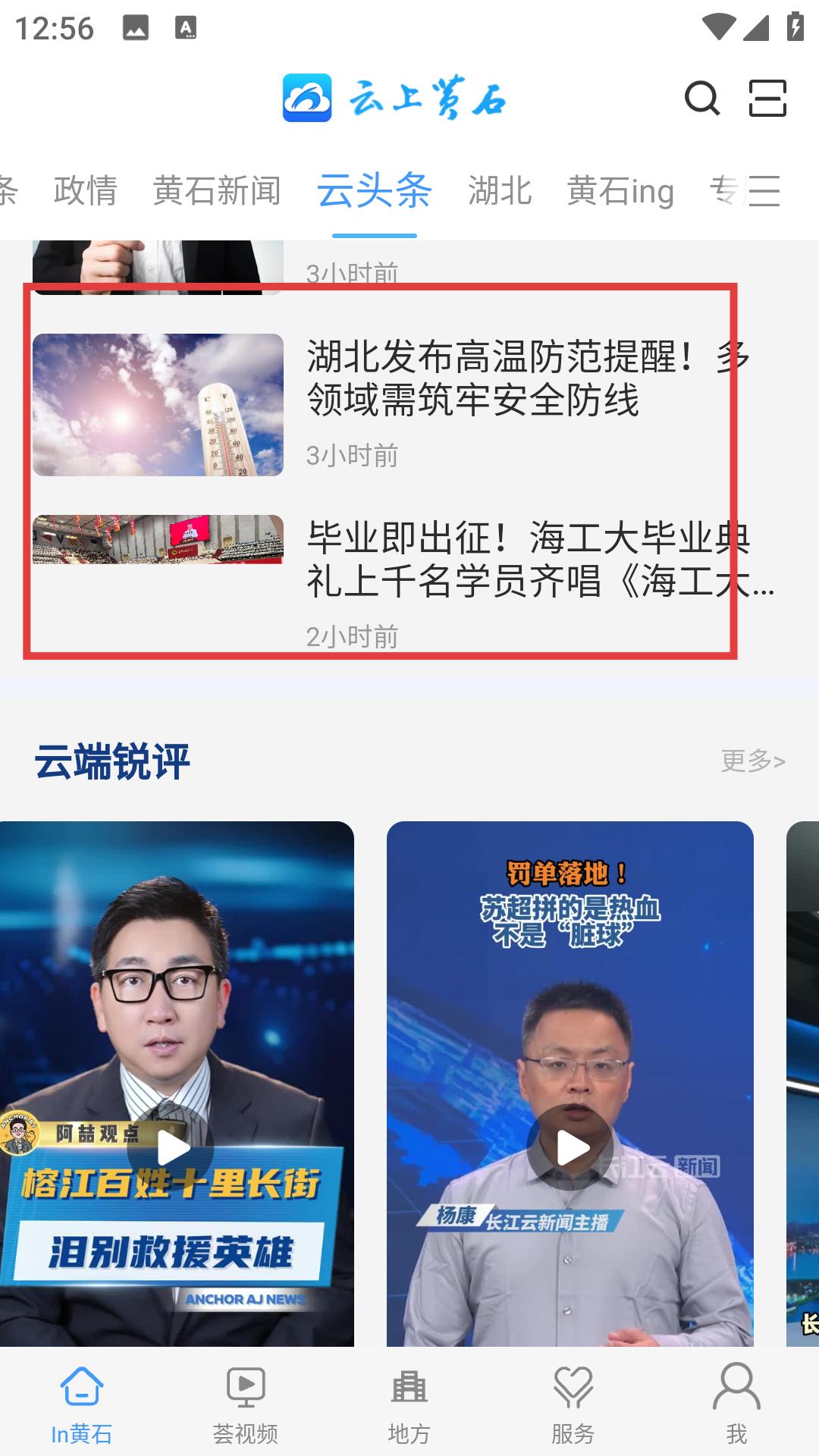Viewport: 819px width, 1456px height.
Task: View more 云端锐评 via 更多
Action: pyautogui.click(x=753, y=761)
